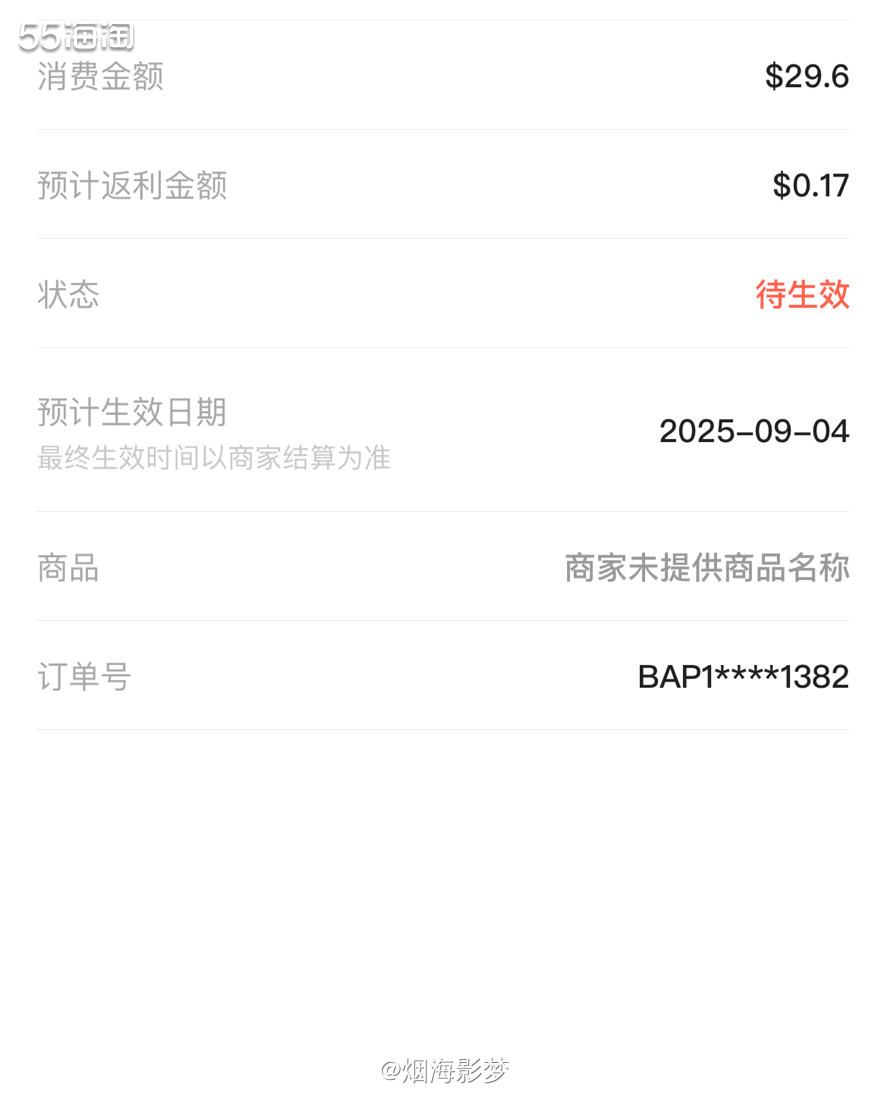Tap the 预计生效日期 label
The height and width of the screenshot is (1110, 887).
click(x=131, y=412)
